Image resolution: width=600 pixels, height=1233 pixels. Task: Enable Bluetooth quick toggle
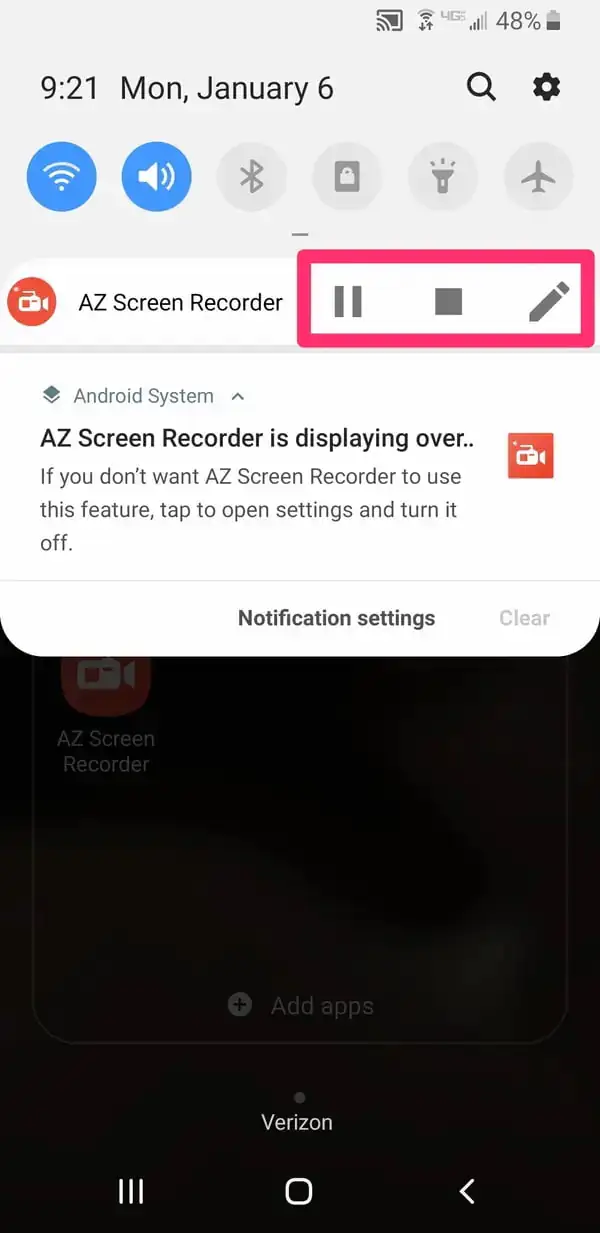point(251,178)
